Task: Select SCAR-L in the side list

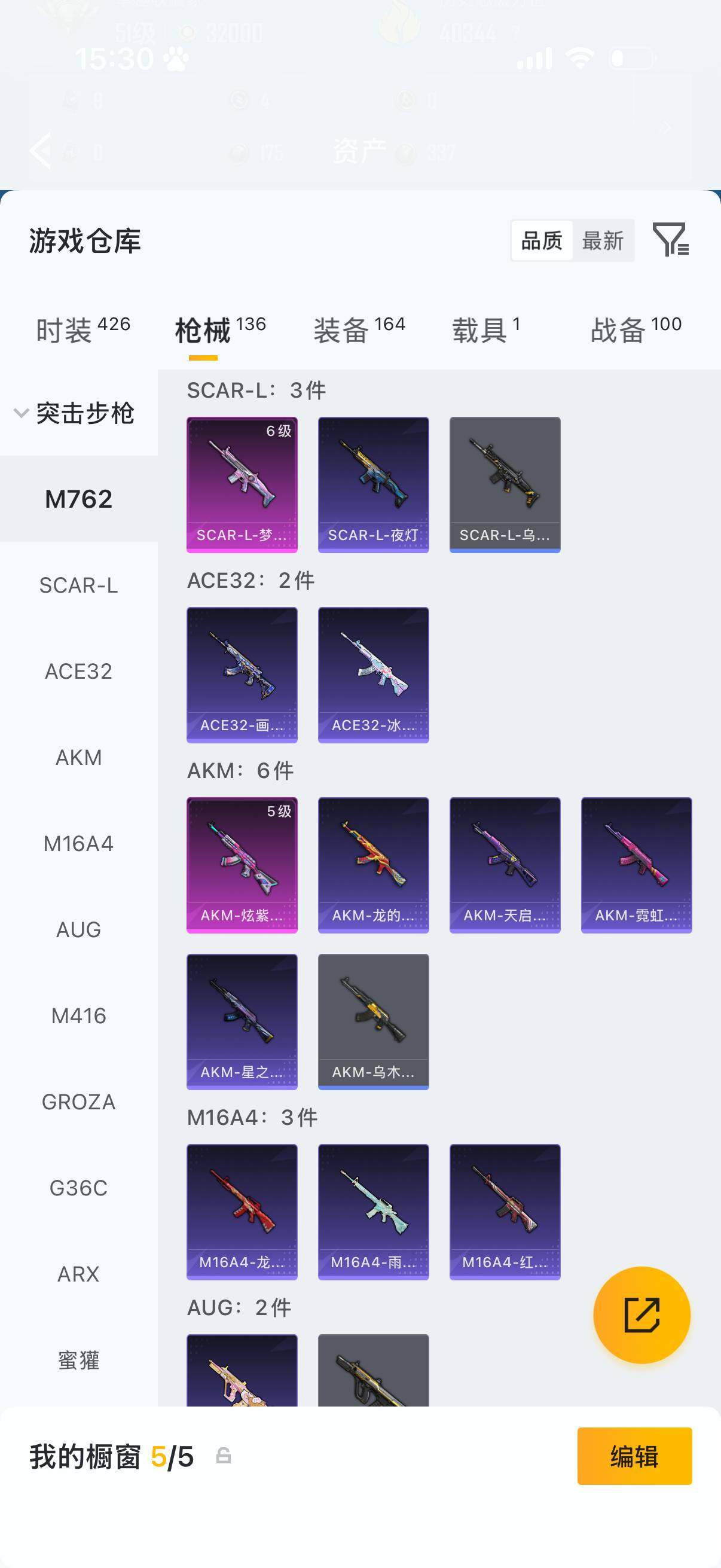Action: 78,585
